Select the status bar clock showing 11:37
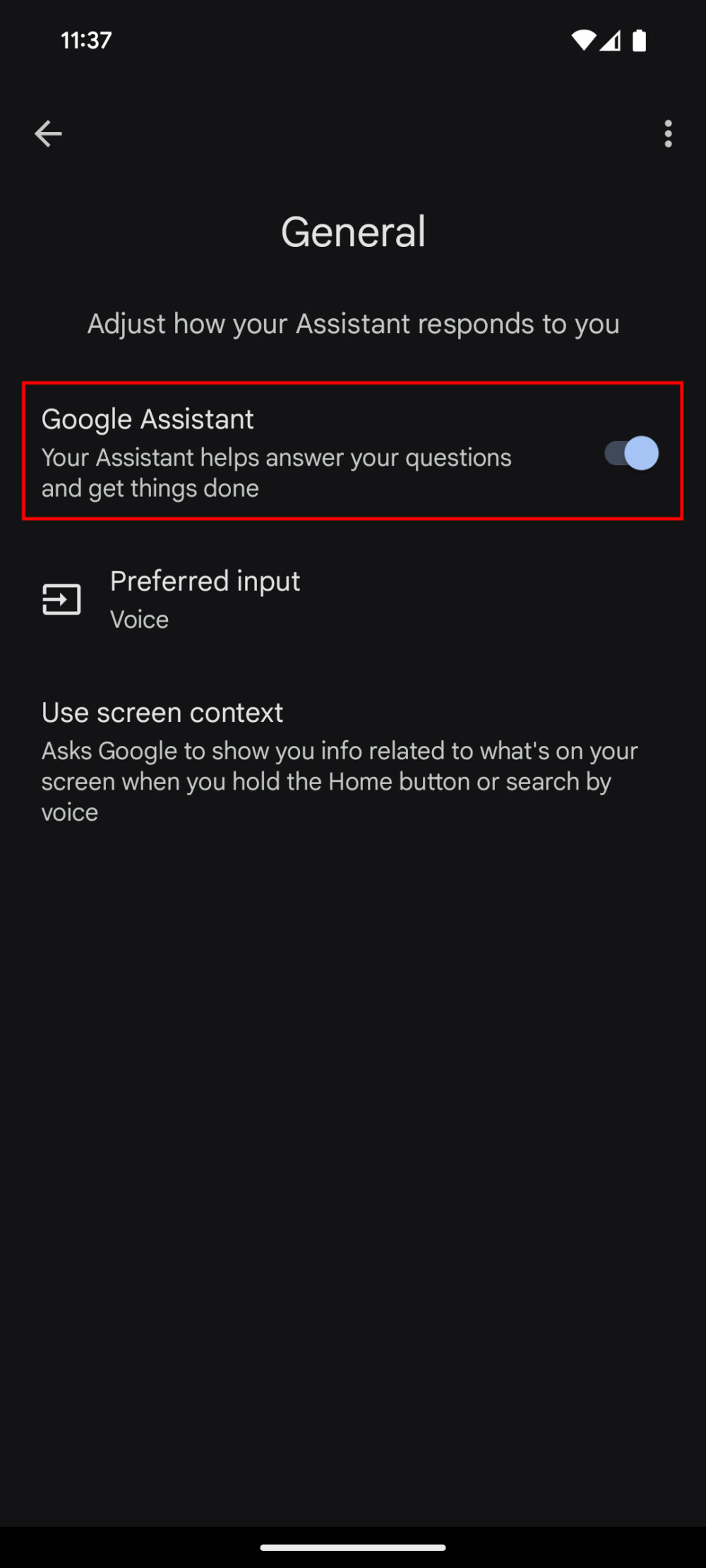The image size is (706, 1568). click(85, 41)
